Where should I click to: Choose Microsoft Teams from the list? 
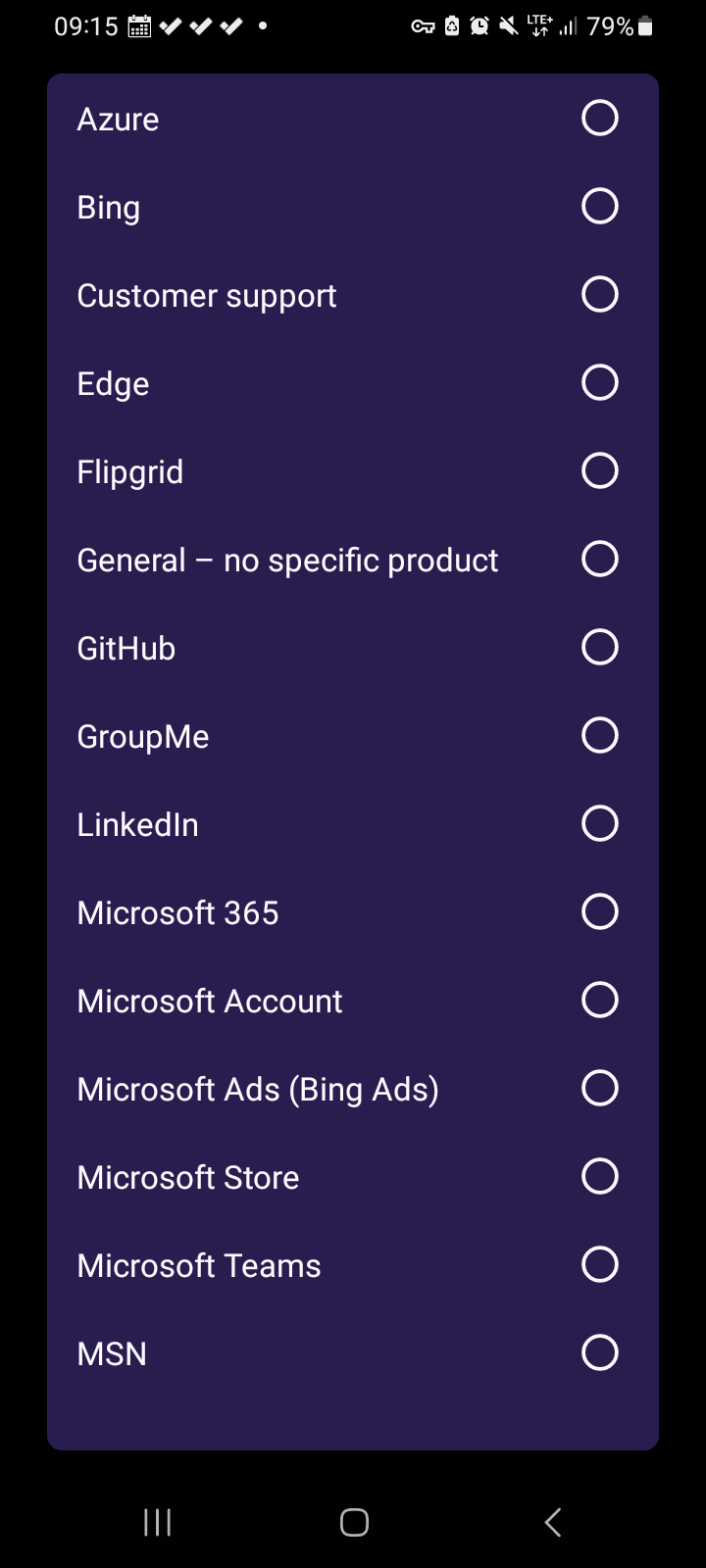click(x=599, y=1265)
